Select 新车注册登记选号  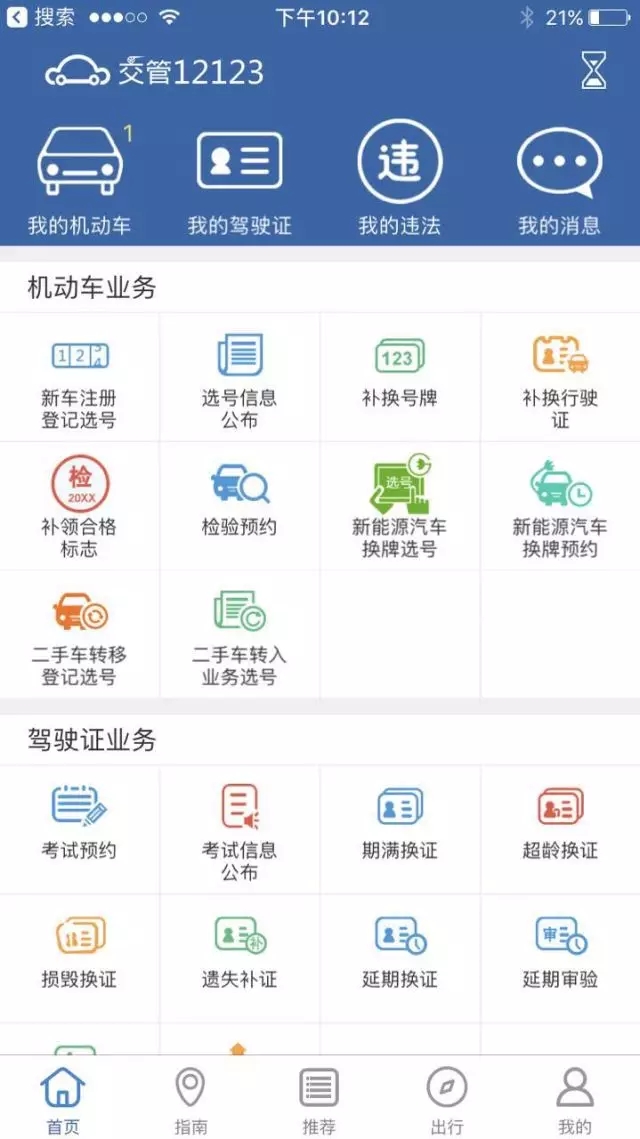[80, 377]
